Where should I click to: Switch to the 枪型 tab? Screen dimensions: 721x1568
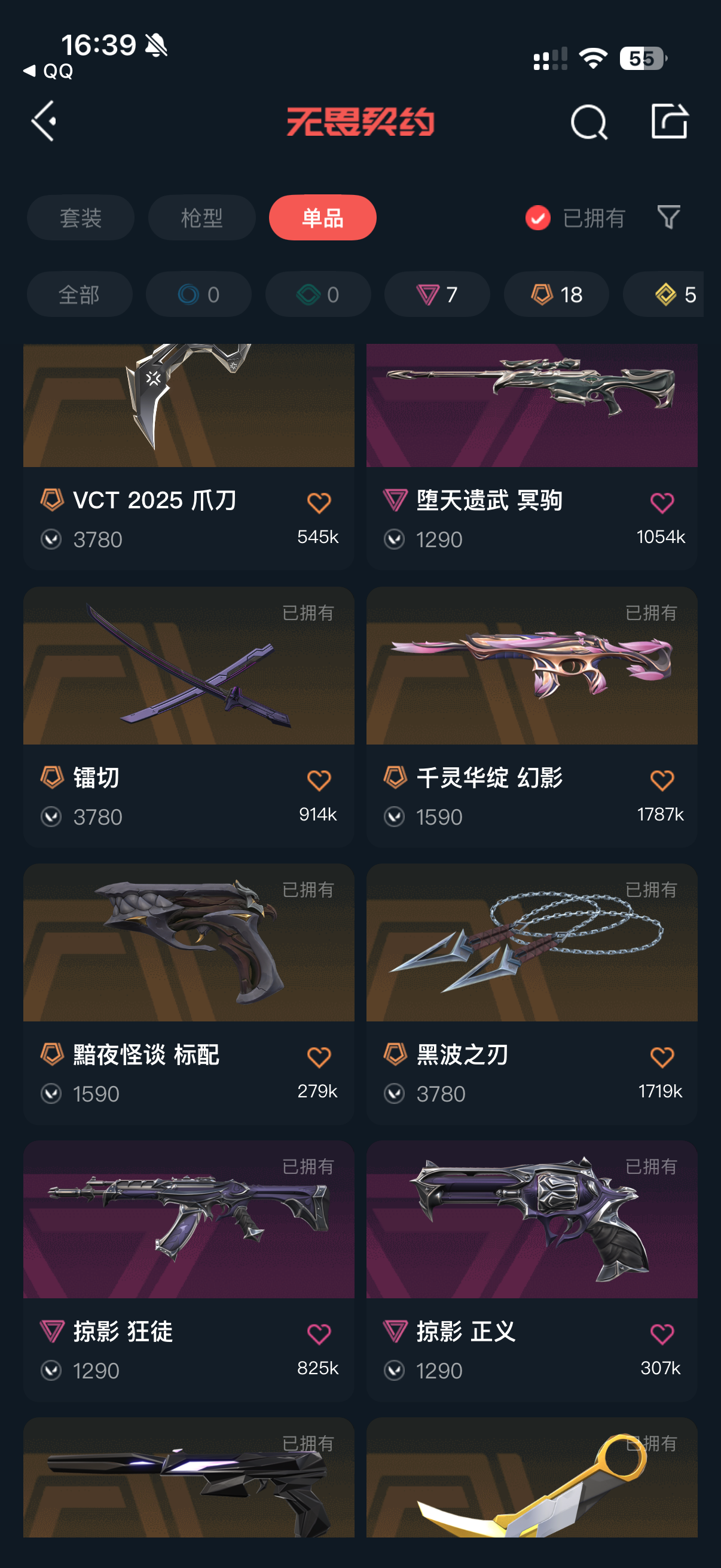[202, 218]
